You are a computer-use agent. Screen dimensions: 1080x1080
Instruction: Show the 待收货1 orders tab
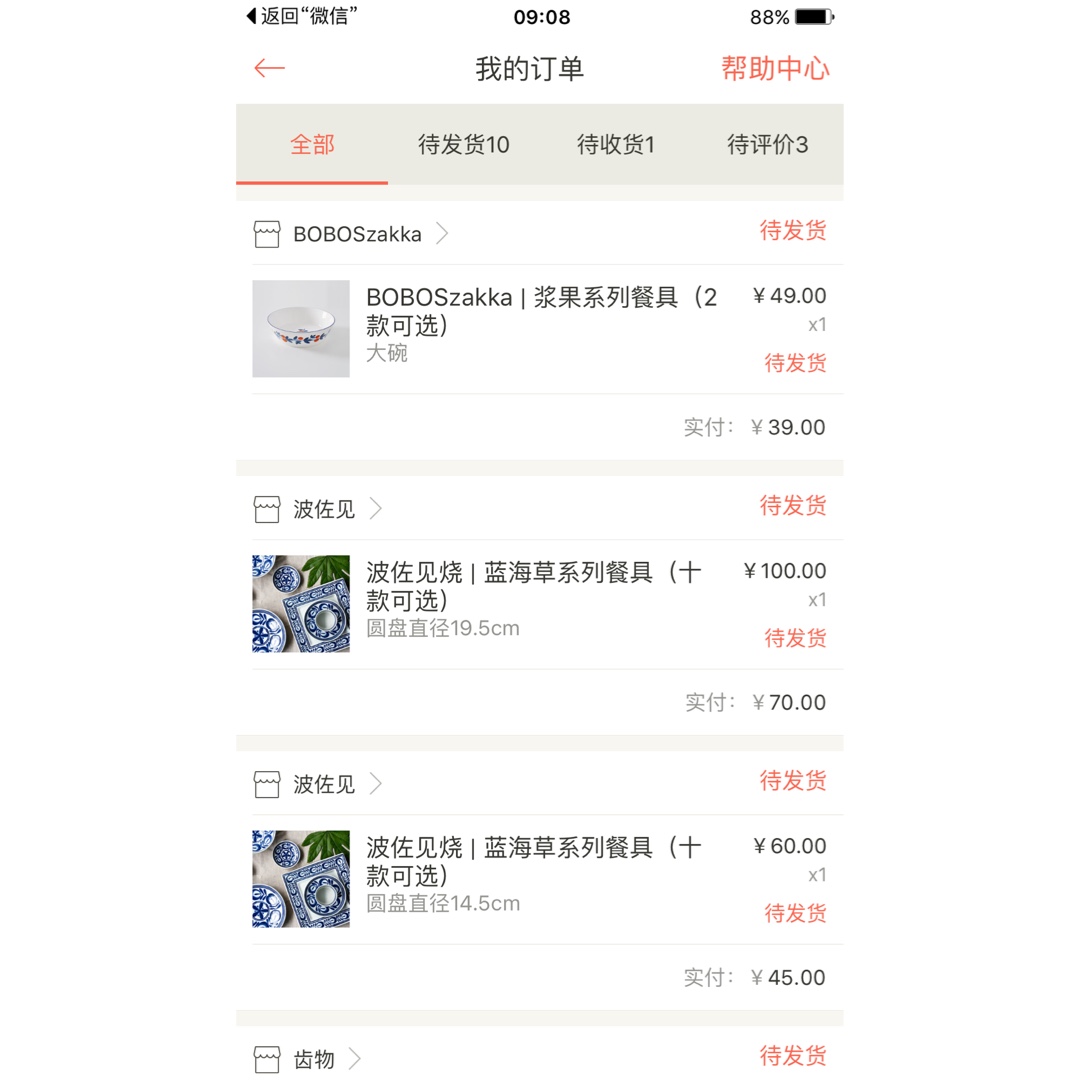click(615, 145)
